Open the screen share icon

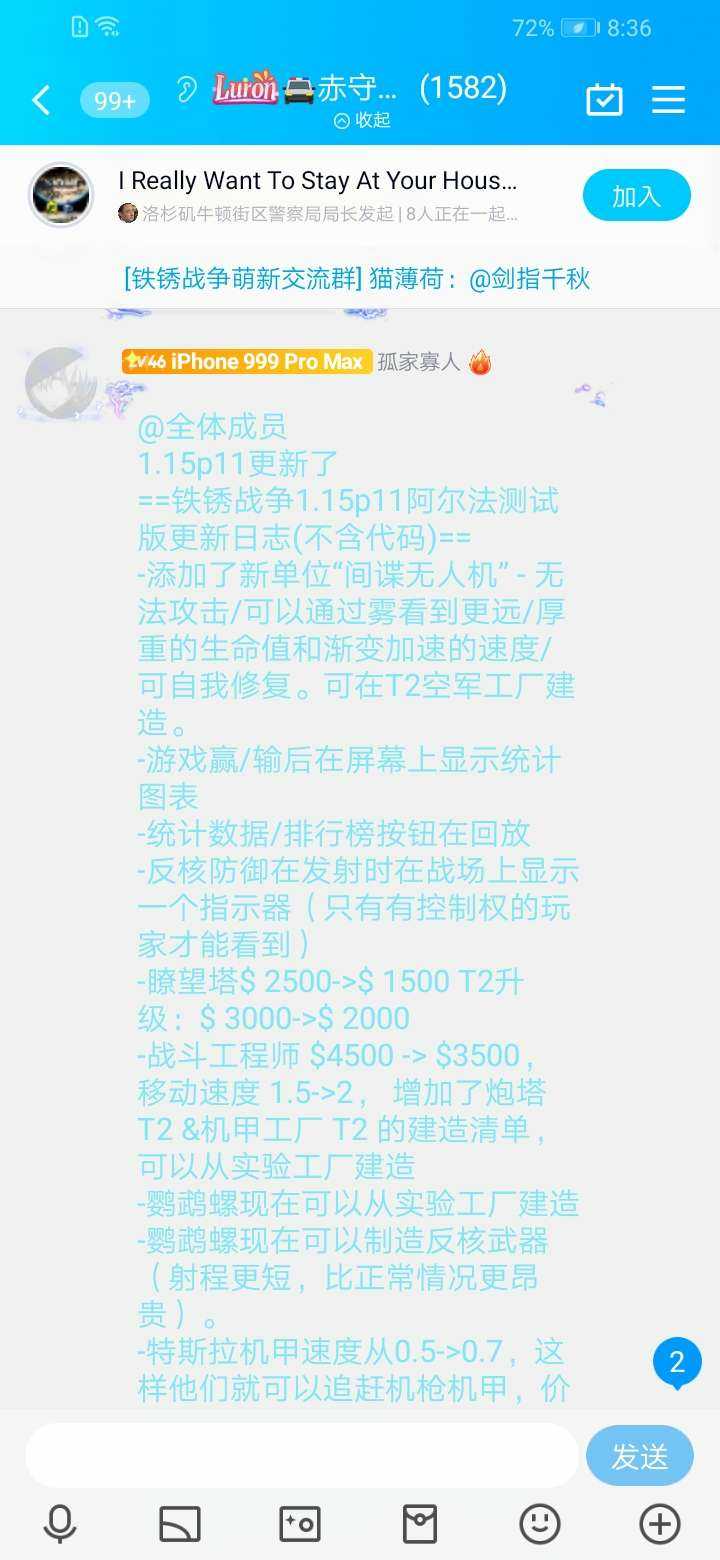[180, 1524]
